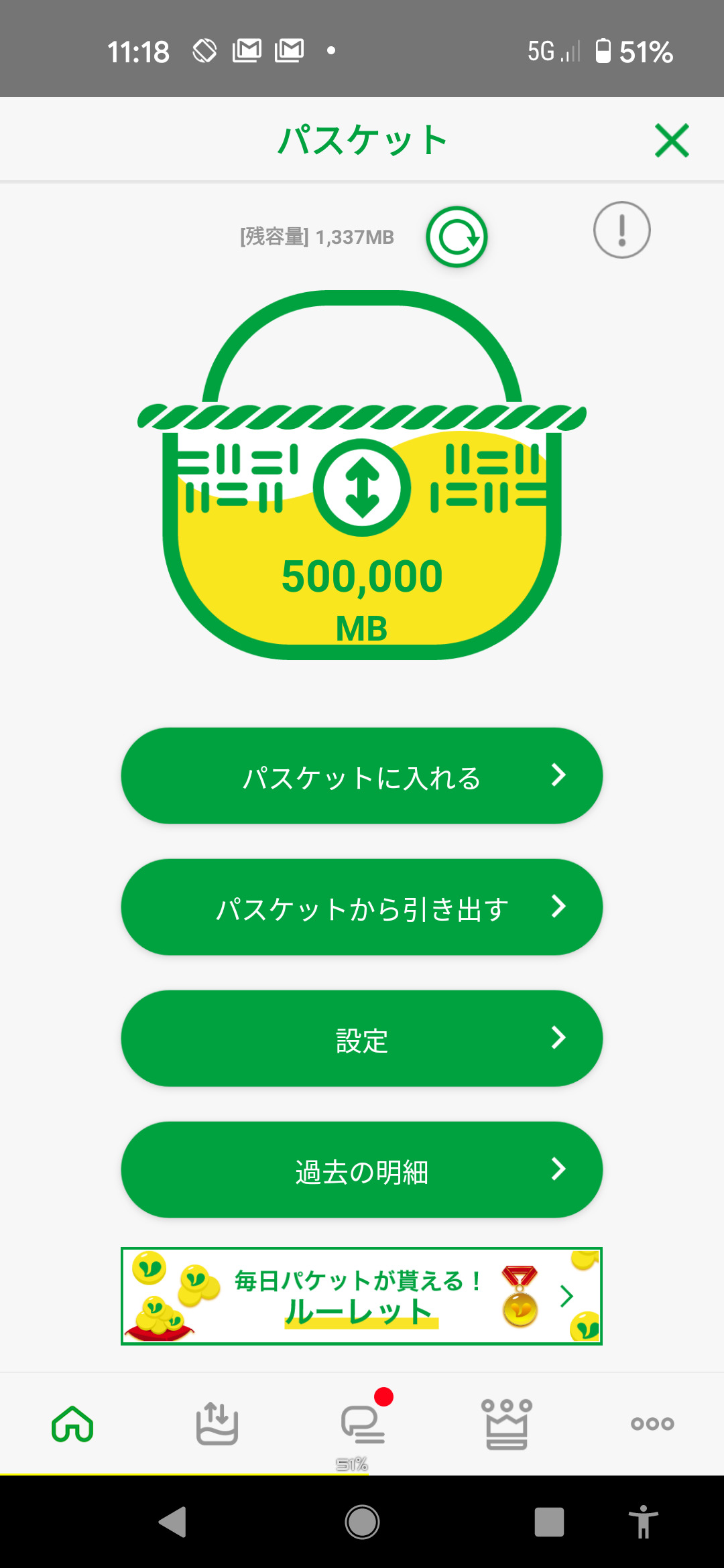The height and width of the screenshot is (1568, 724).
Task: Open the exclamation info icon
Action: [x=621, y=230]
